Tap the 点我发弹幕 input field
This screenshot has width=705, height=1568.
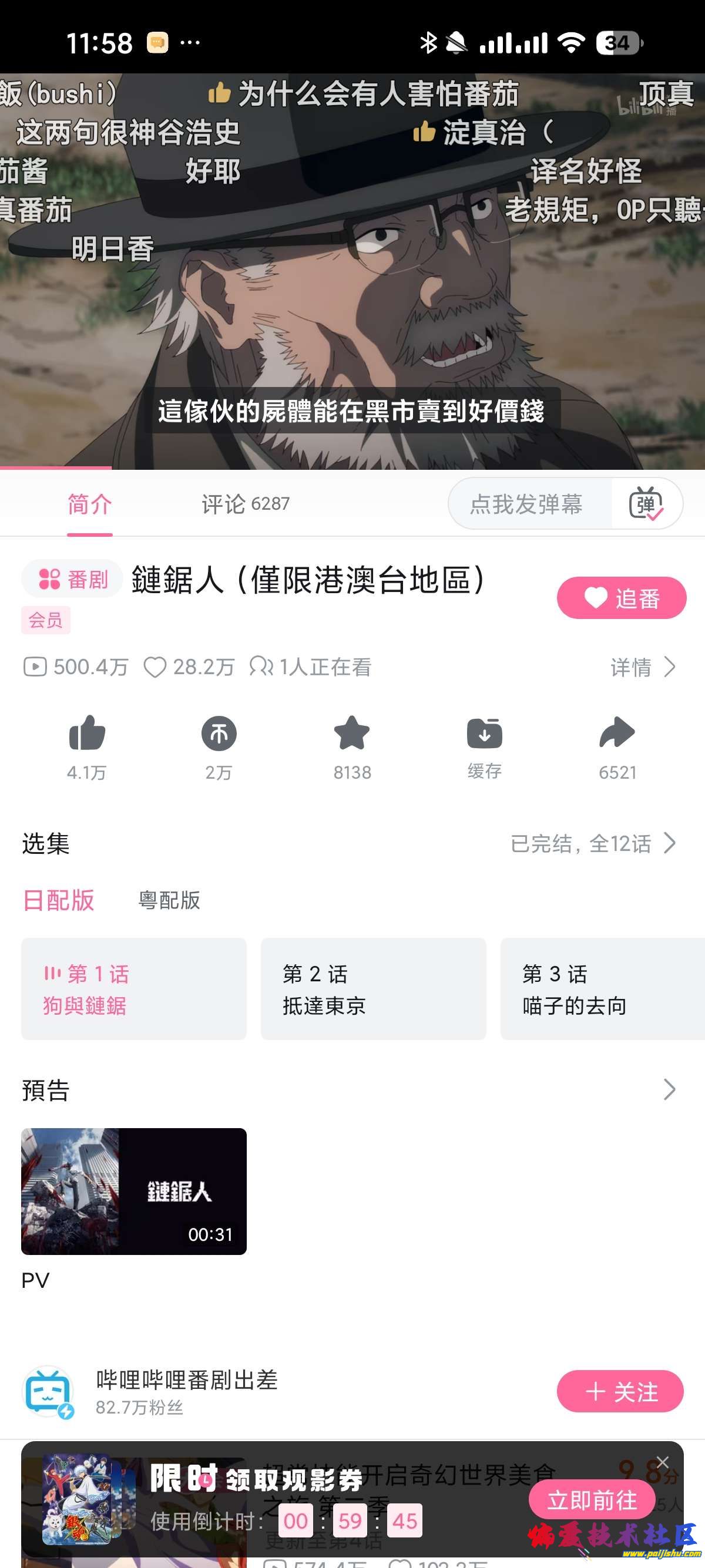pos(527,504)
